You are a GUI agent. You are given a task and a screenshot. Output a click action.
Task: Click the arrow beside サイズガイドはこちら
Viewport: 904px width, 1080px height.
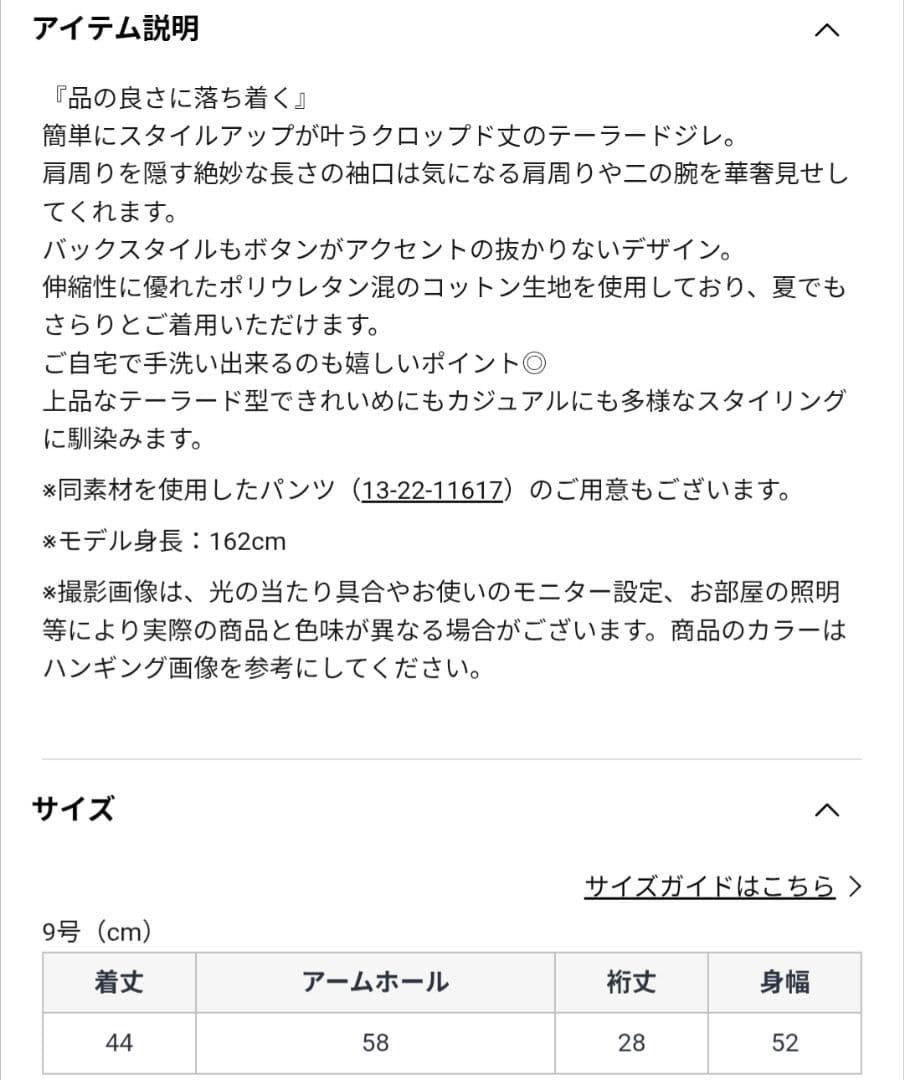(x=855, y=886)
